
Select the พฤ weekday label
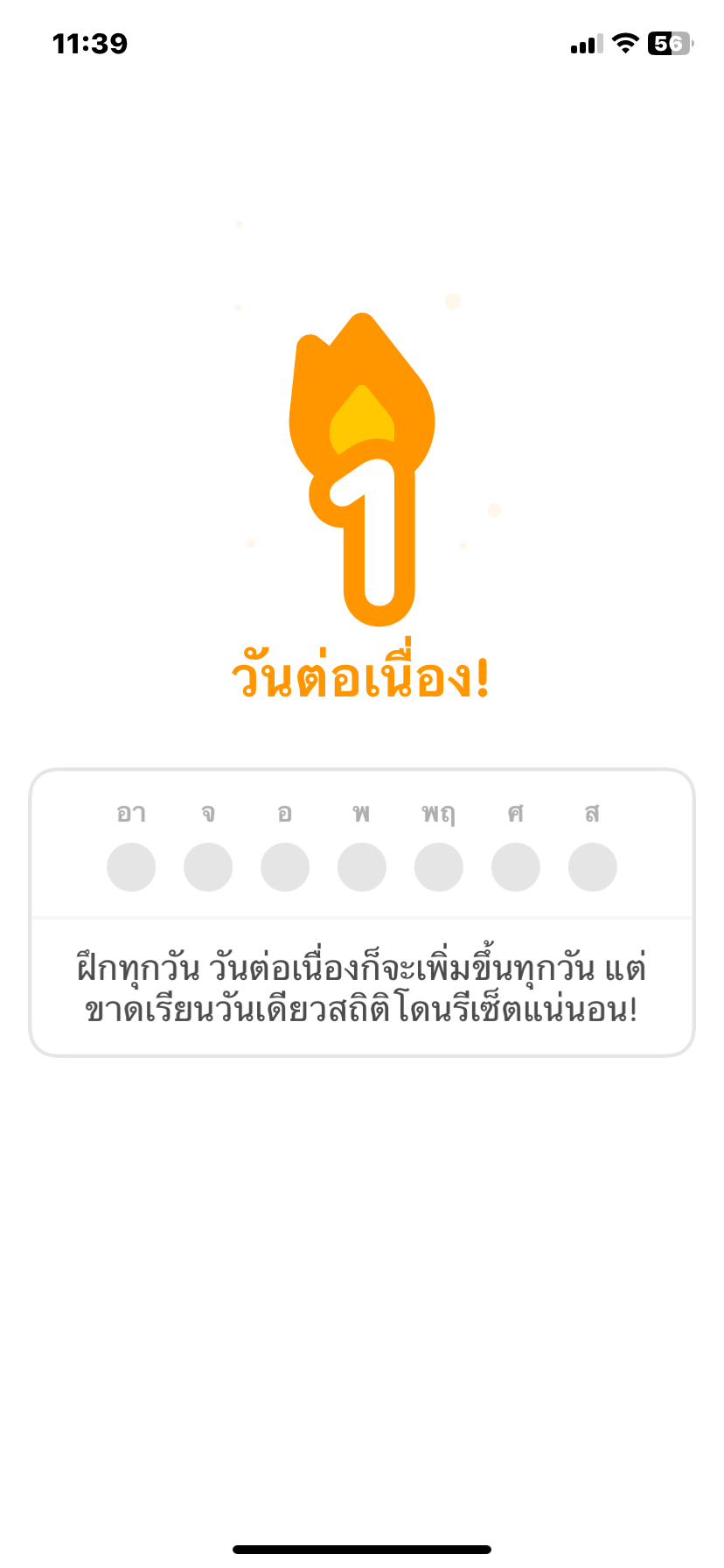pos(438,813)
